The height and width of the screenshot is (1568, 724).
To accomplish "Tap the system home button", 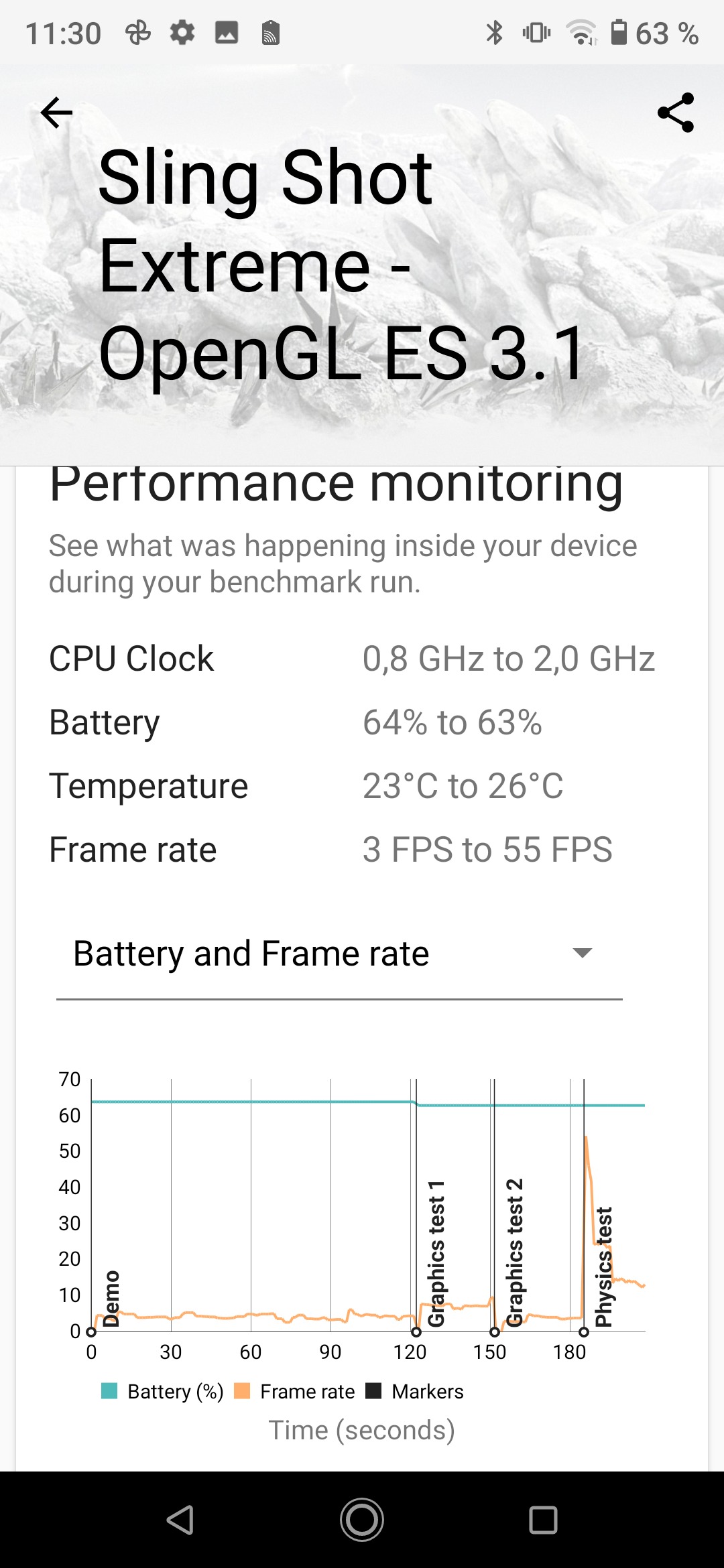I will 362,1520.
